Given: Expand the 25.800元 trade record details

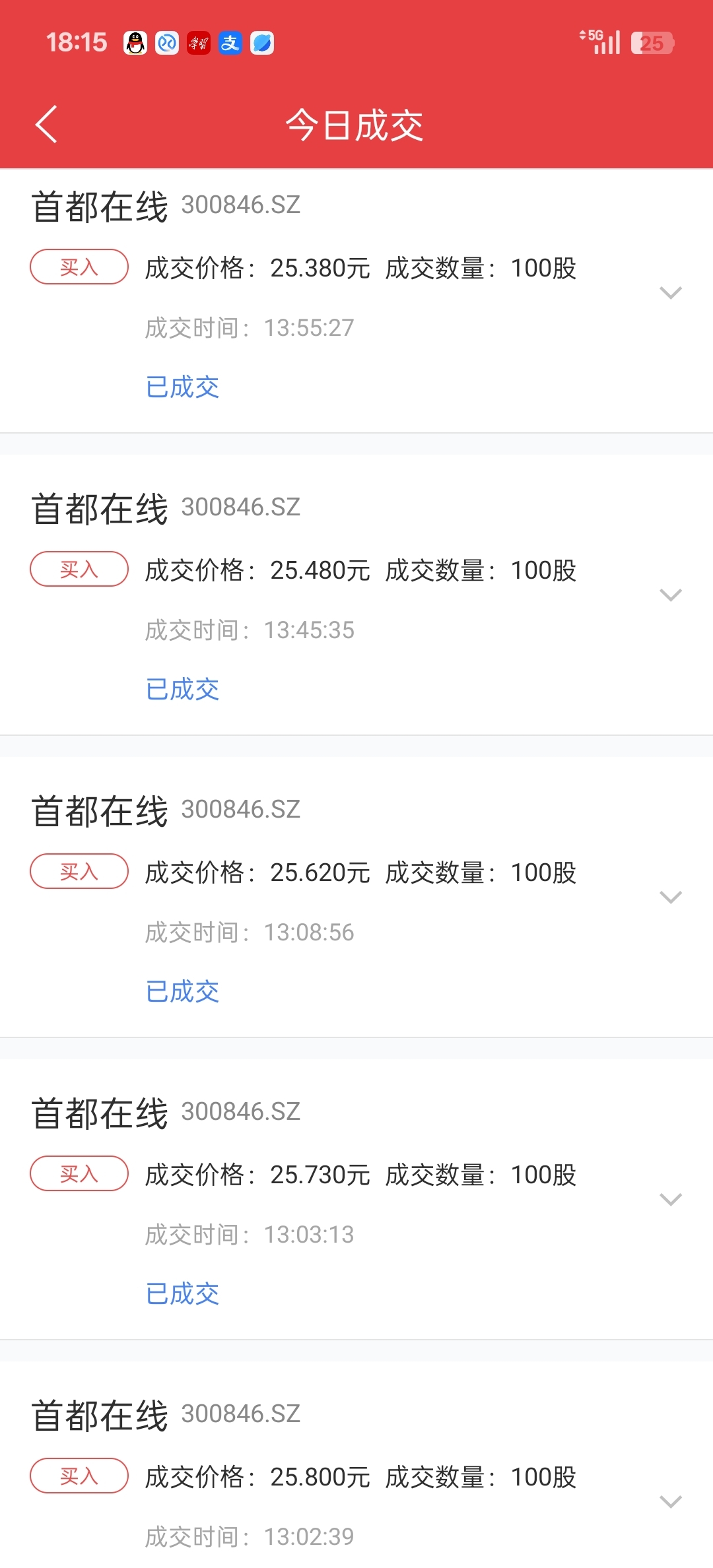Looking at the screenshot, I should pyautogui.click(x=671, y=1502).
